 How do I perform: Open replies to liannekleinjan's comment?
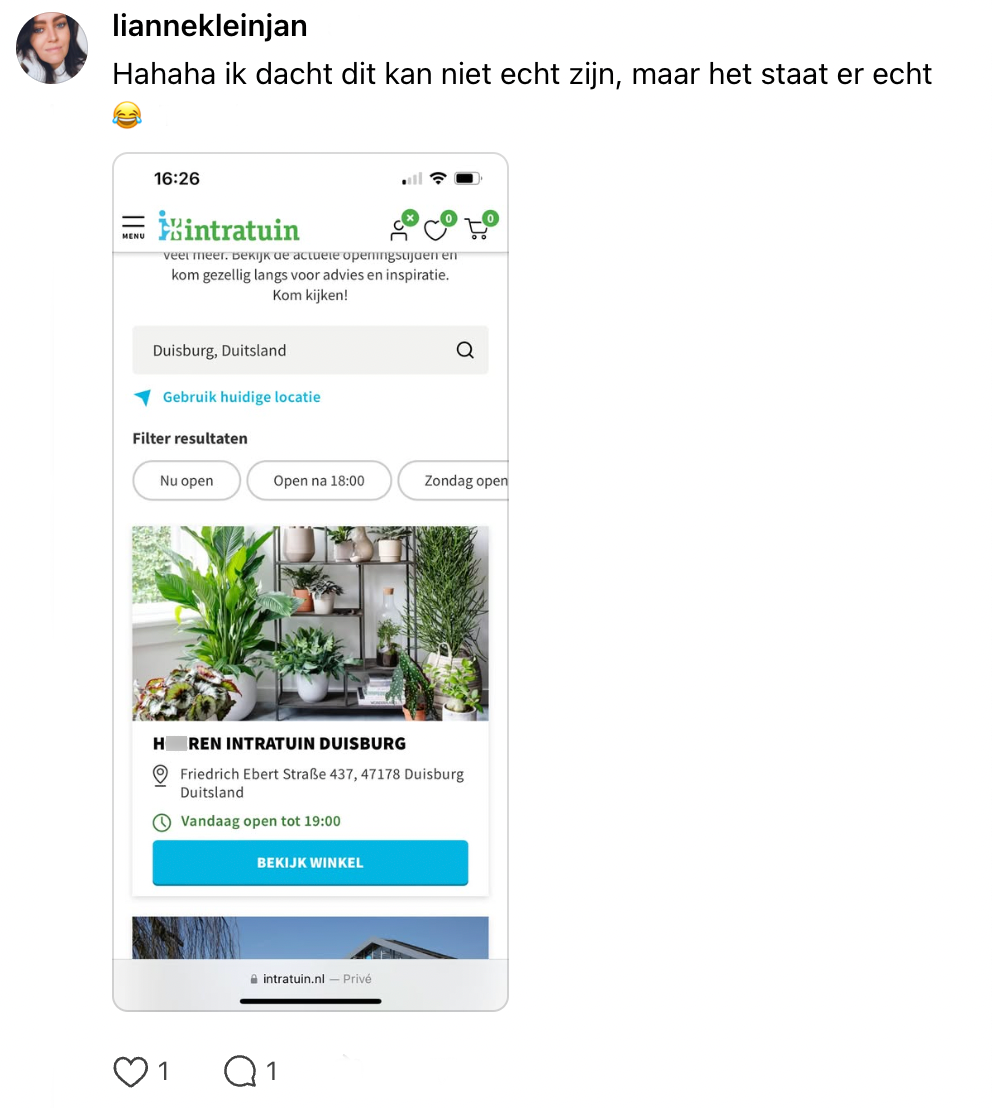pos(240,1072)
